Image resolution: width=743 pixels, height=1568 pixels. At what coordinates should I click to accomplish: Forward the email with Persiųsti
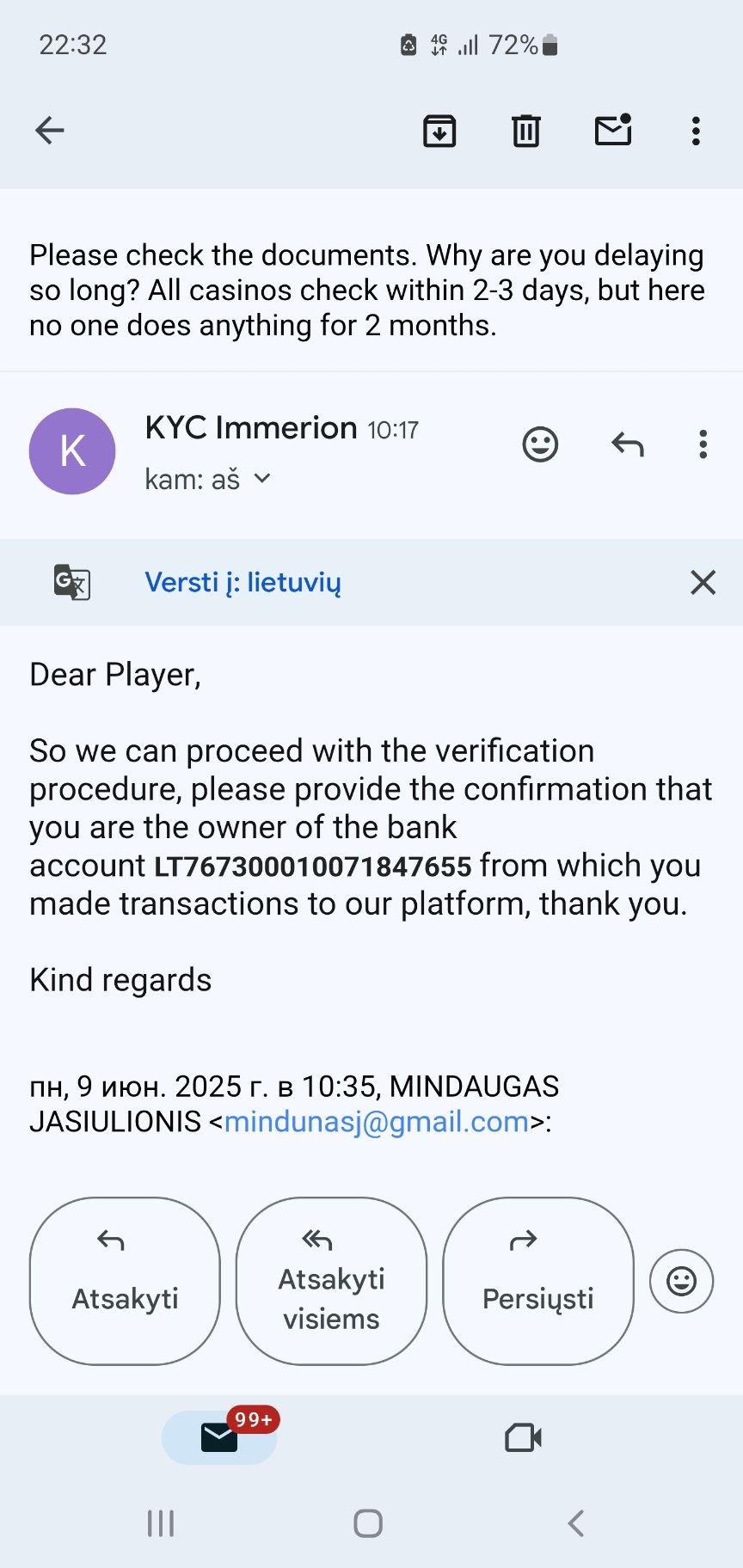point(538,1281)
